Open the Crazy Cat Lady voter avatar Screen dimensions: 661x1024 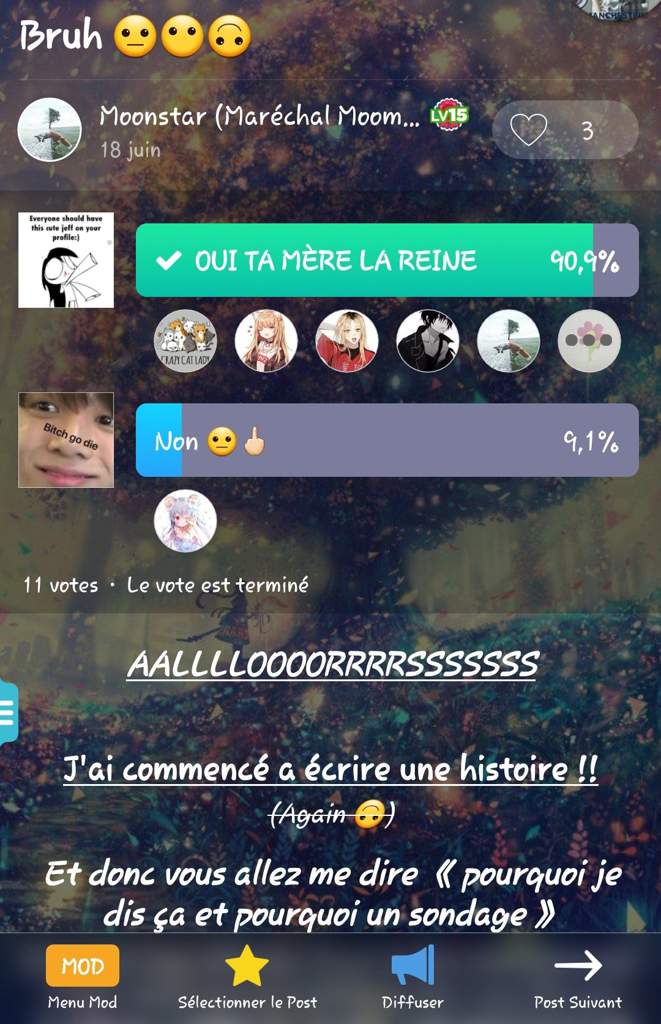coord(185,341)
